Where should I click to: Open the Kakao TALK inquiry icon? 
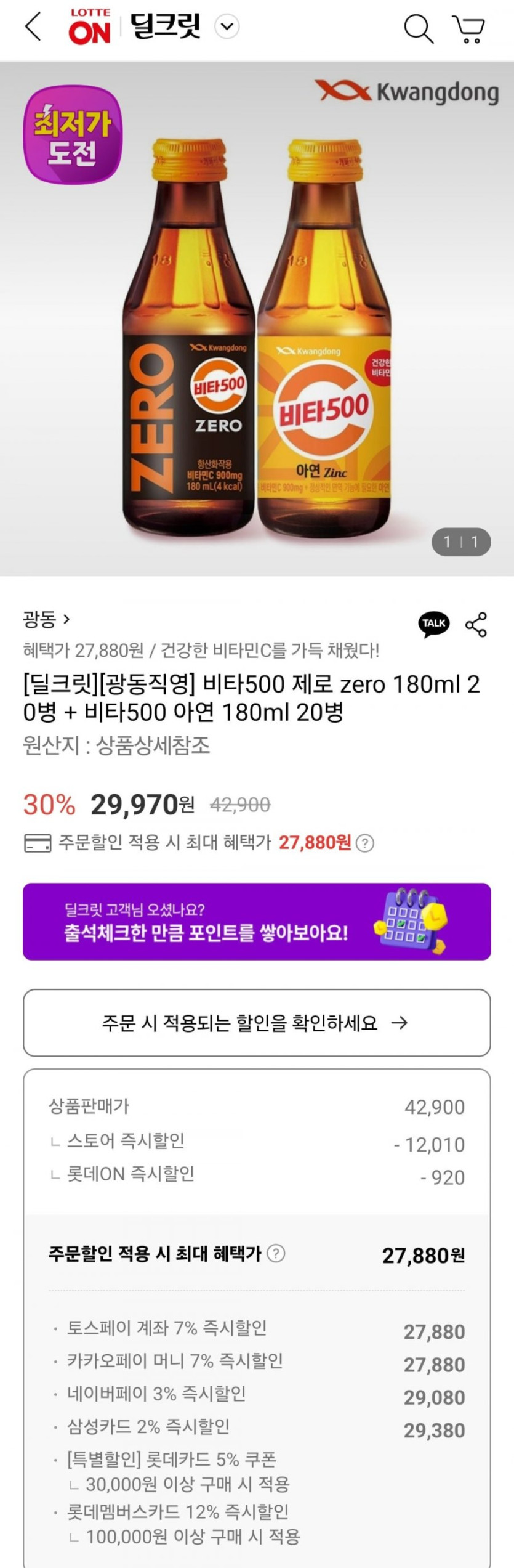click(434, 624)
